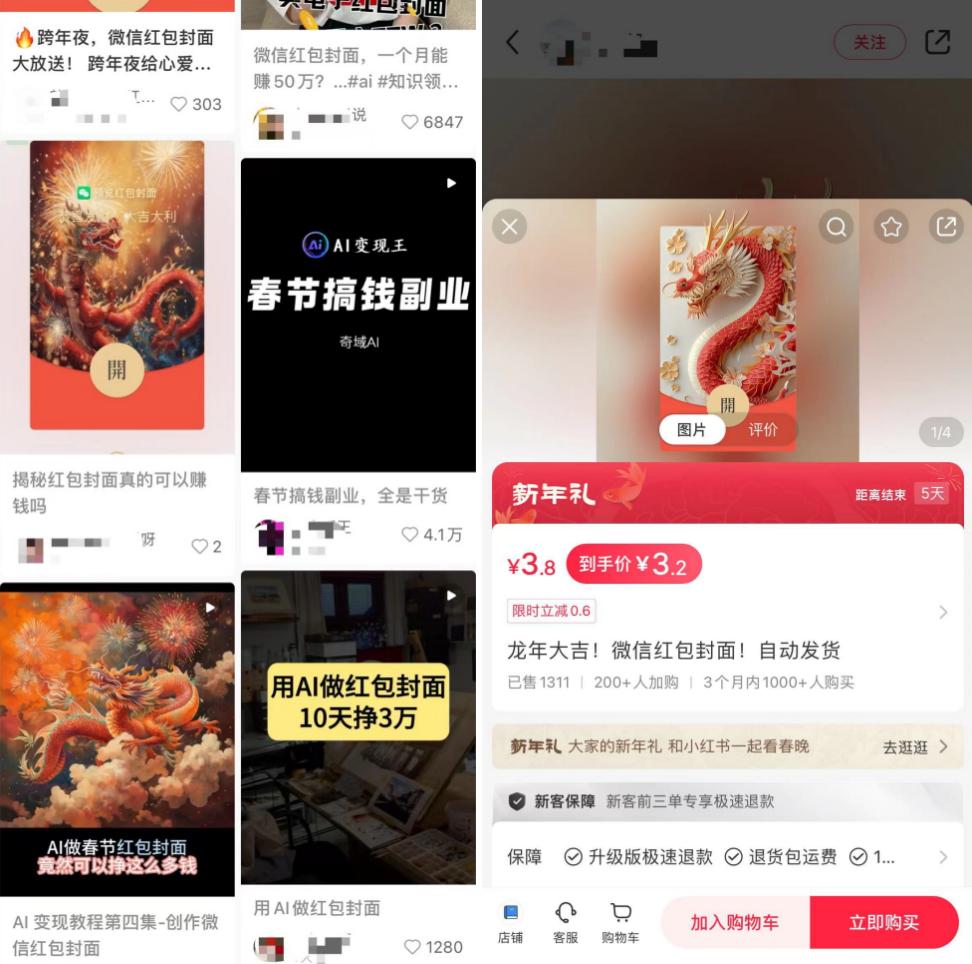
Task: Open the 购物车 shopping cart
Action: 620,923
